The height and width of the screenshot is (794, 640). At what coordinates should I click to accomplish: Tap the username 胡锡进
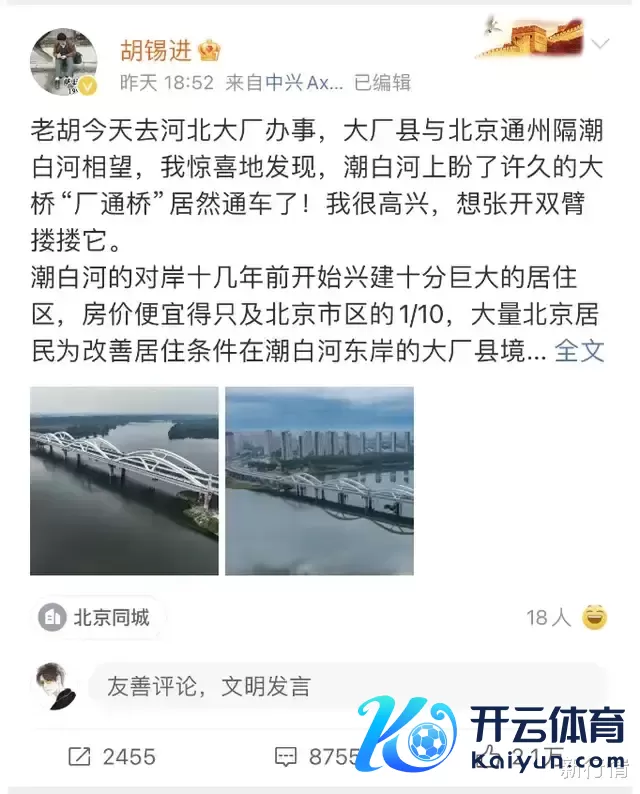159,50
